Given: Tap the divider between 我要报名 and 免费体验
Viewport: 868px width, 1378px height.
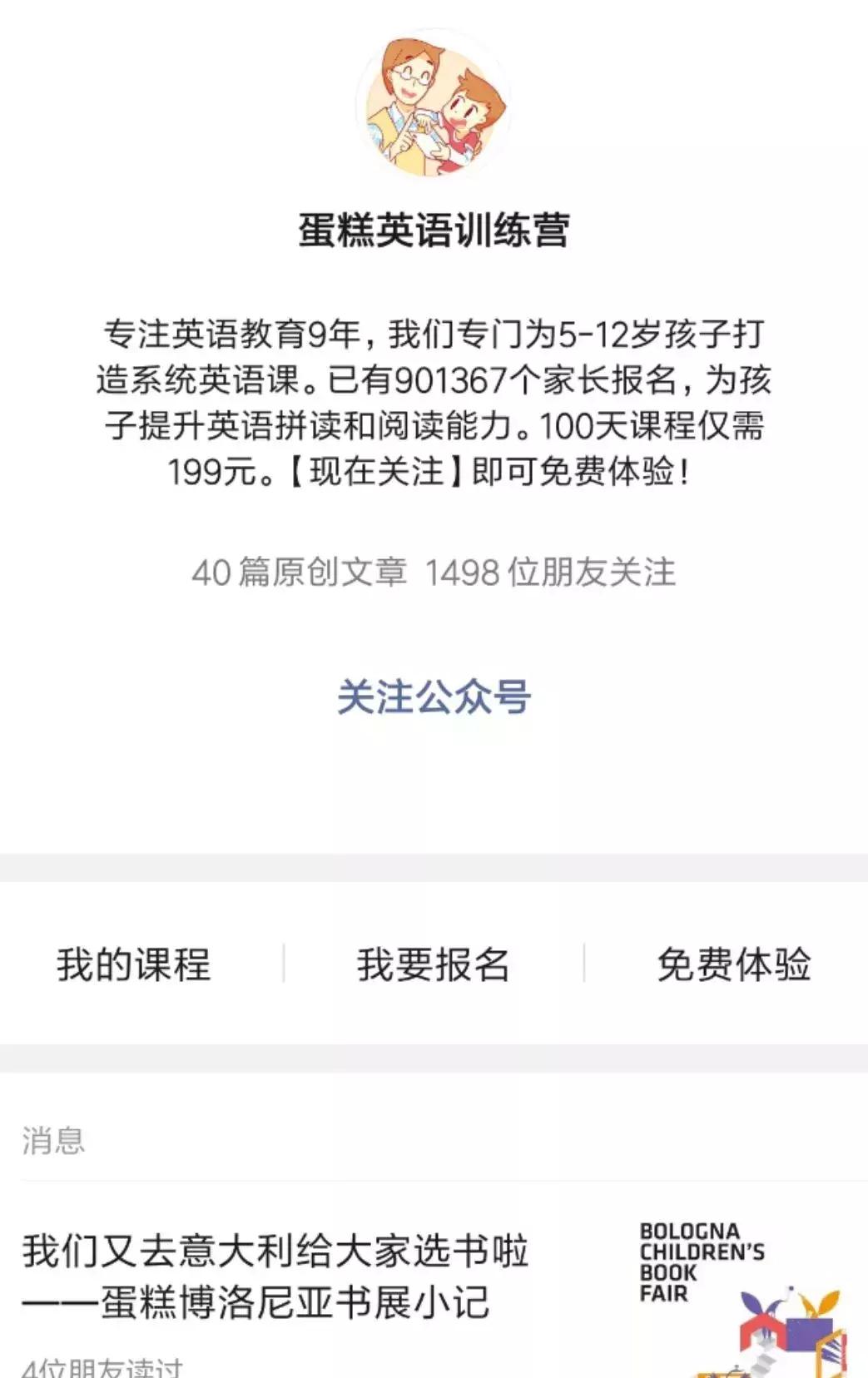Looking at the screenshot, I should (x=583, y=964).
